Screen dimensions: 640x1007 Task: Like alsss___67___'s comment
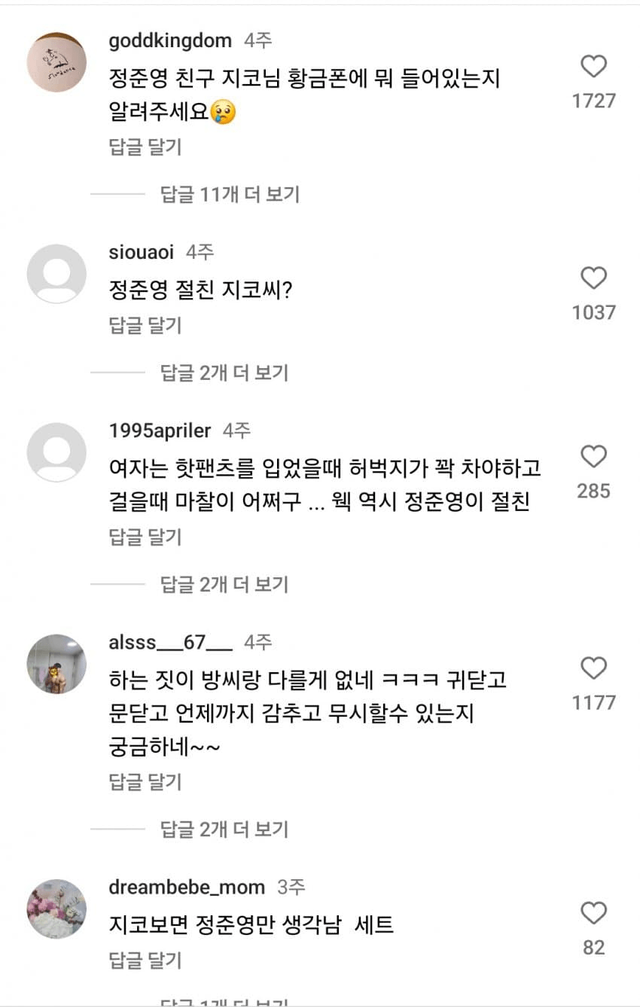[593, 668]
